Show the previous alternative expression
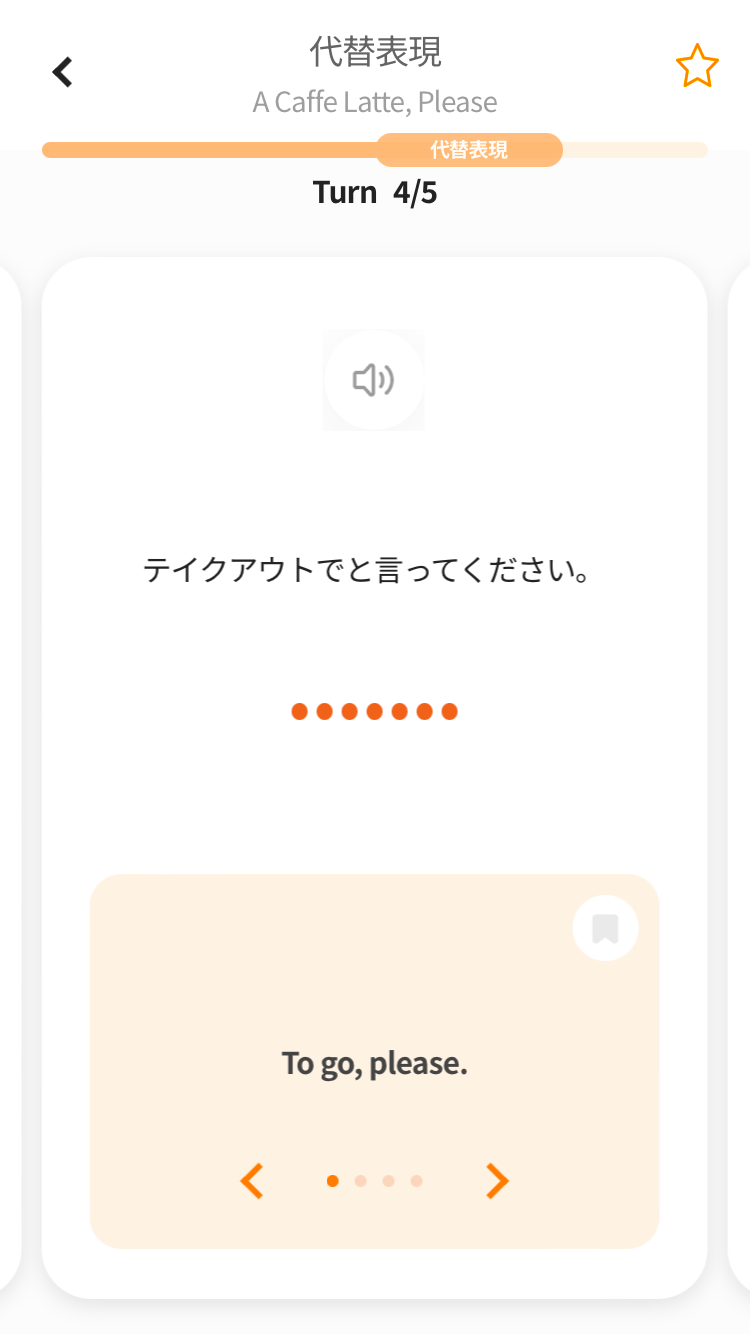 click(x=252, y=1181)
